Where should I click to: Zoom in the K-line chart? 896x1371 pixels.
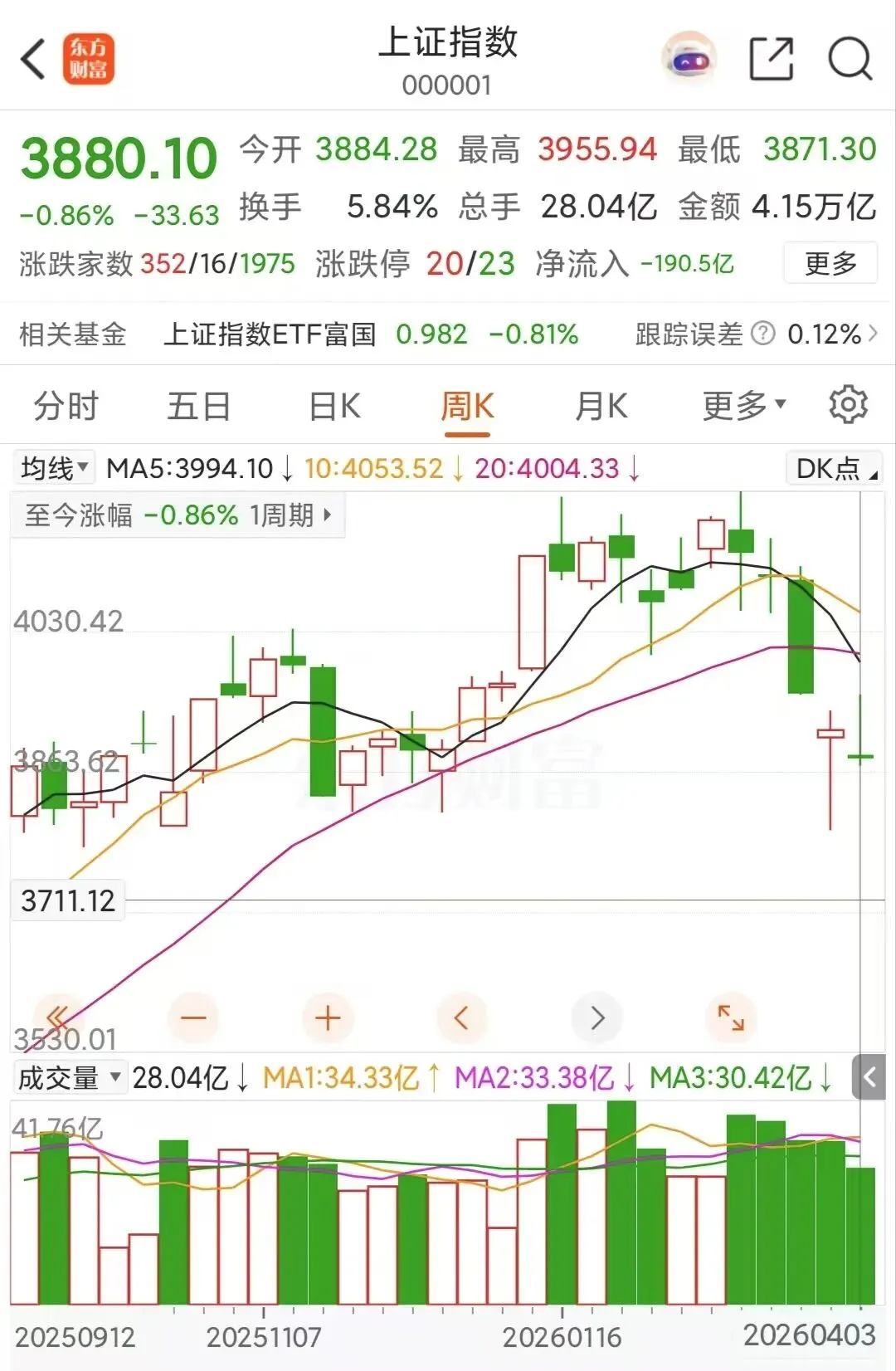click(328, 1018)
